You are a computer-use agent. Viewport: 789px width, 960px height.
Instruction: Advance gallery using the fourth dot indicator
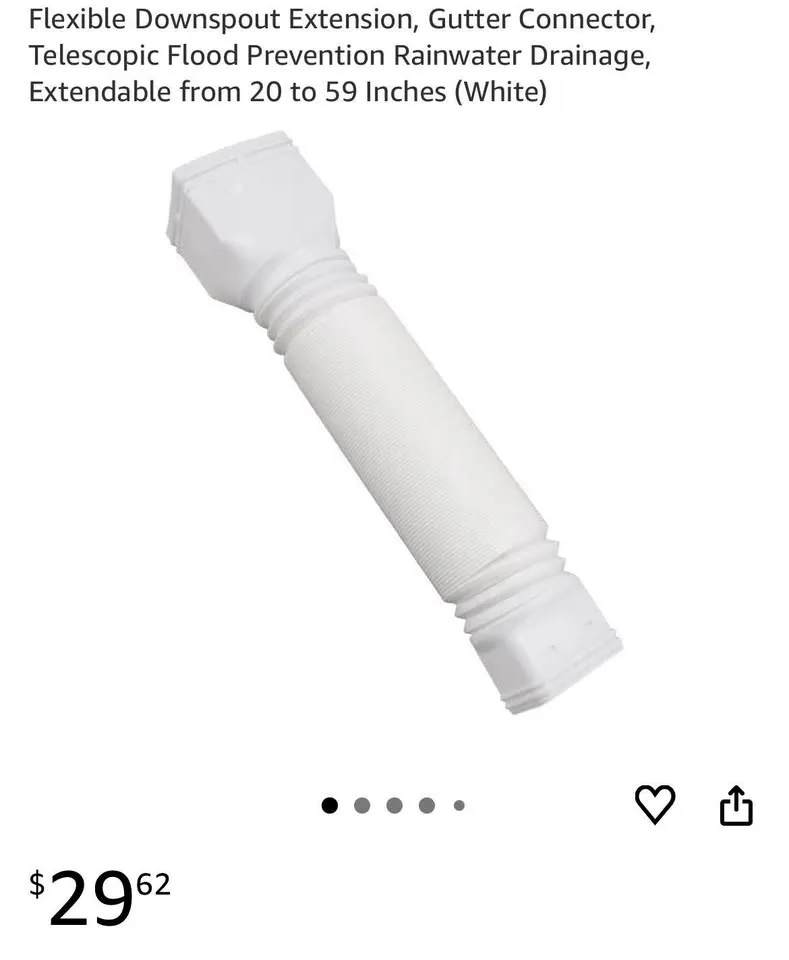click(x=426, y=803)
